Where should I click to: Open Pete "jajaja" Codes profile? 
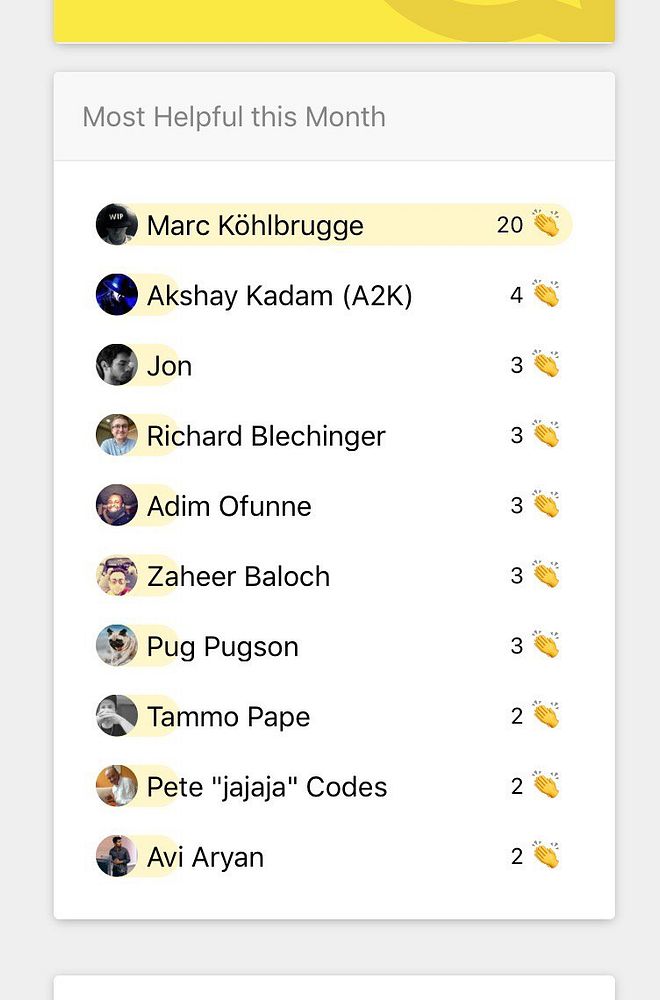266,786
